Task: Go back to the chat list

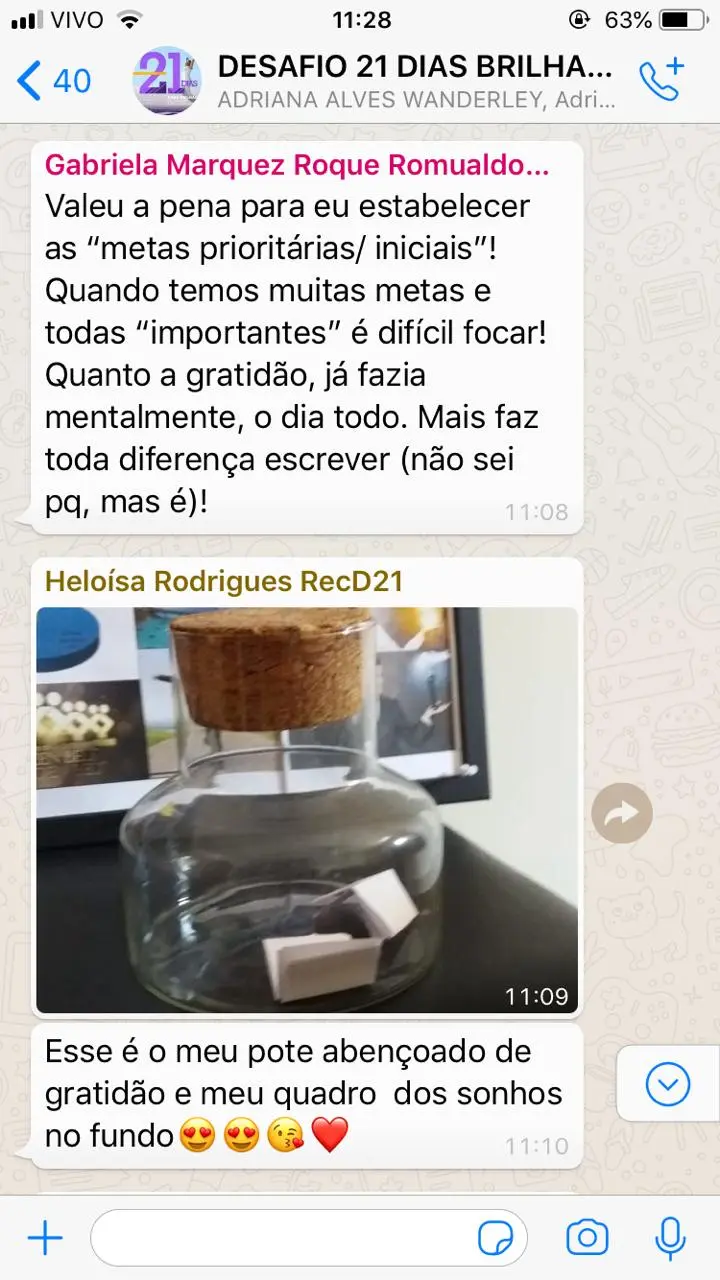Action: 52,80
